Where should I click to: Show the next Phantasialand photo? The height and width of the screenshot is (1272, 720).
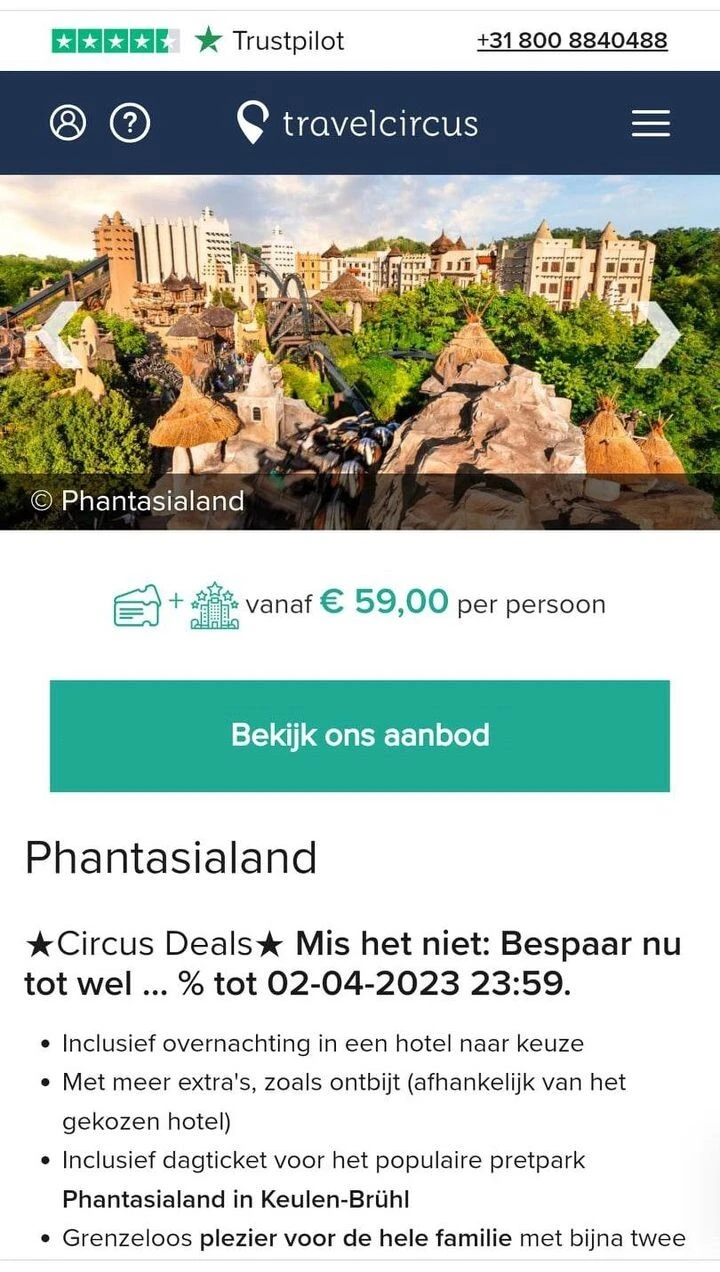[x=659, y=334]
